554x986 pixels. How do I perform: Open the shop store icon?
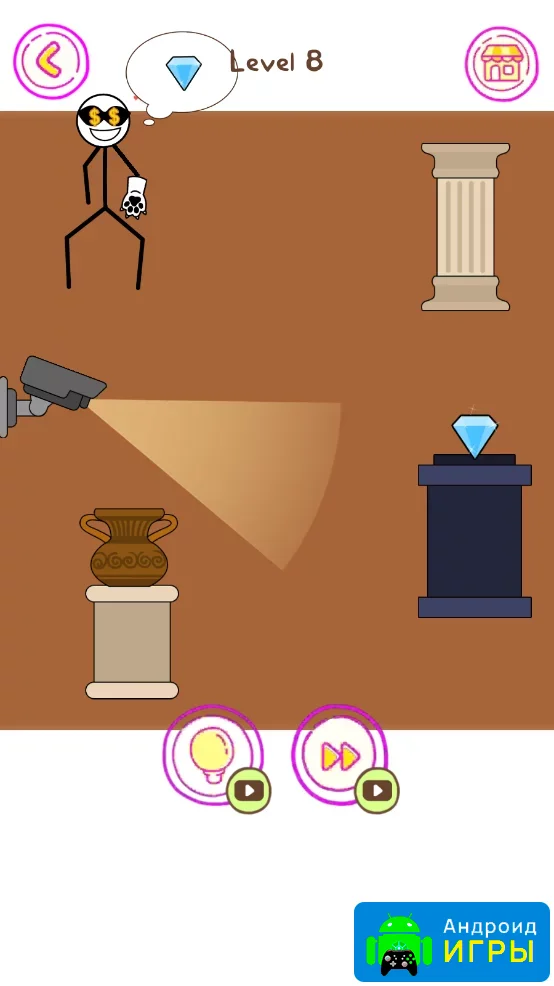tap(502, 64)
